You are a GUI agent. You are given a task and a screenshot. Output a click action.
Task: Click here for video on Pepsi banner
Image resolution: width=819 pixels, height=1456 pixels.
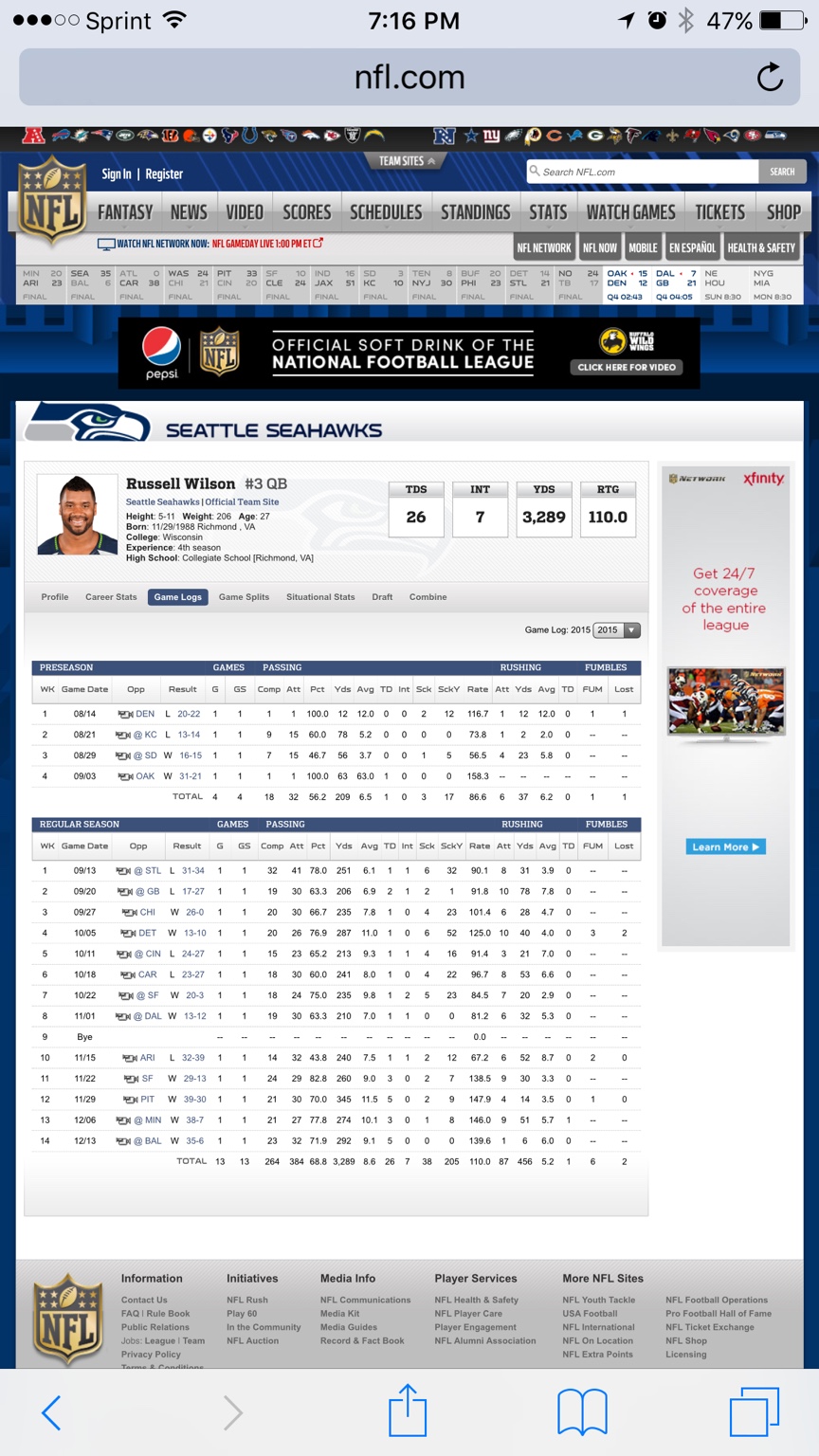627,367
